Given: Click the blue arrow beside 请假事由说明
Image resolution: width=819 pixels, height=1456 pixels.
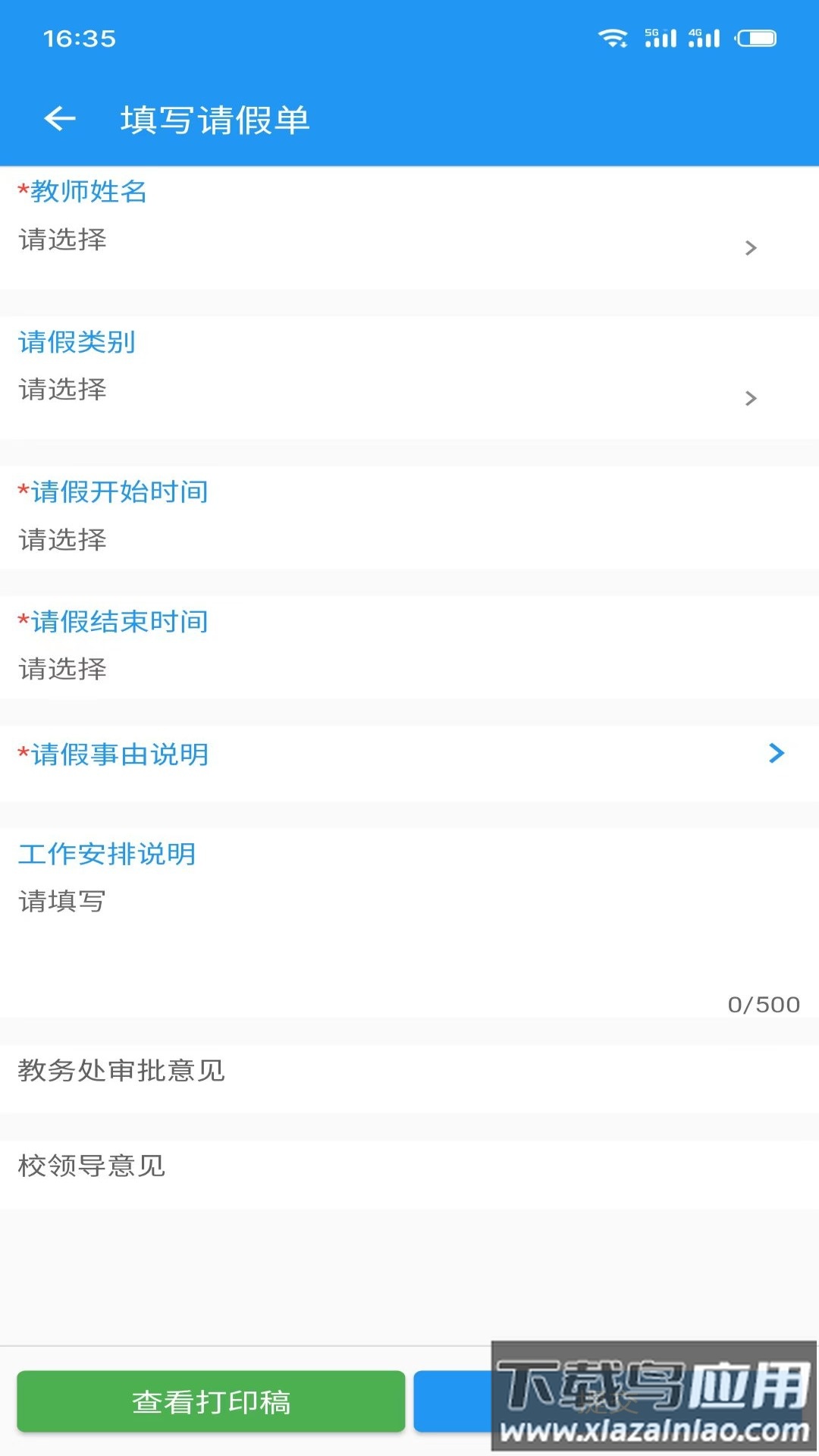Looking at the screenshot, I should click(x=775, y=753).
